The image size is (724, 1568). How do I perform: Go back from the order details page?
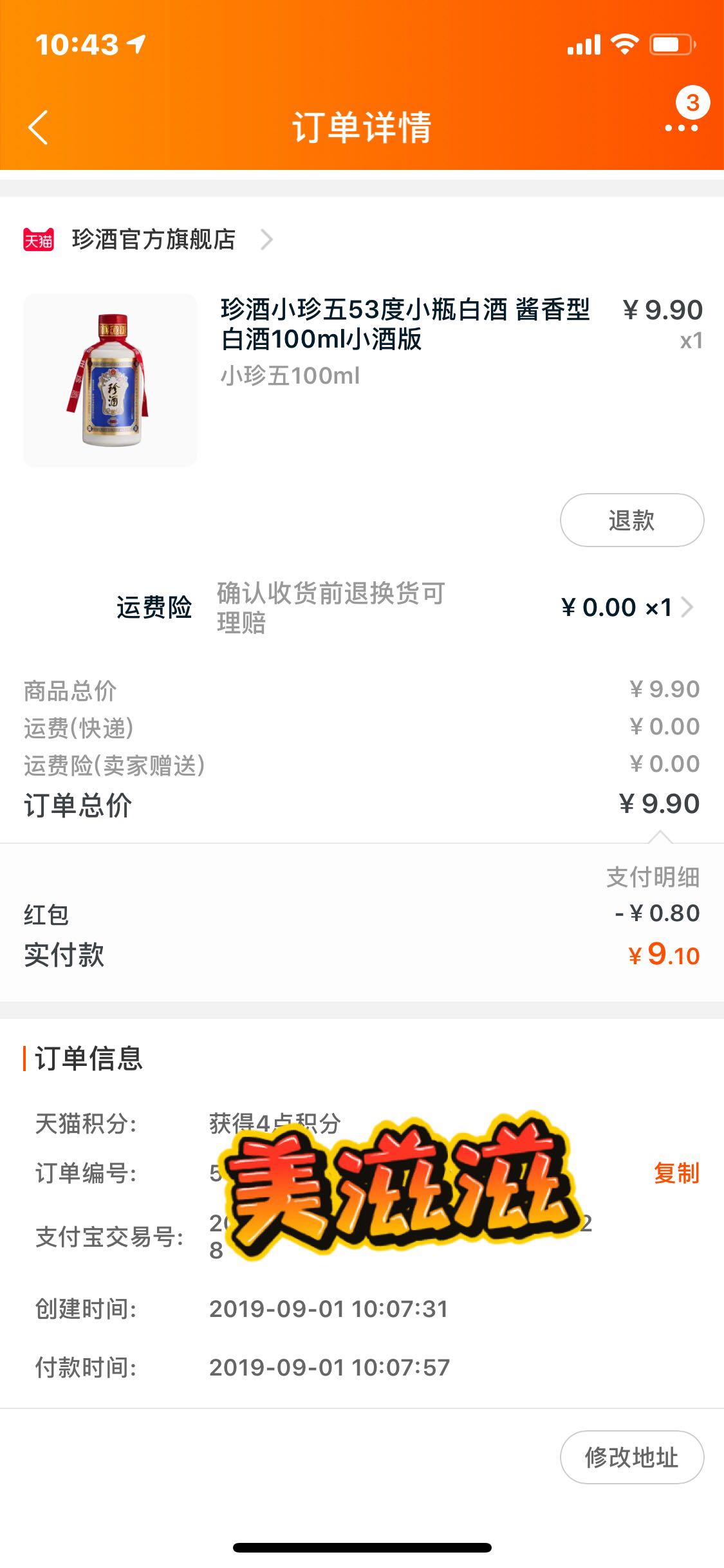point(39,127)
